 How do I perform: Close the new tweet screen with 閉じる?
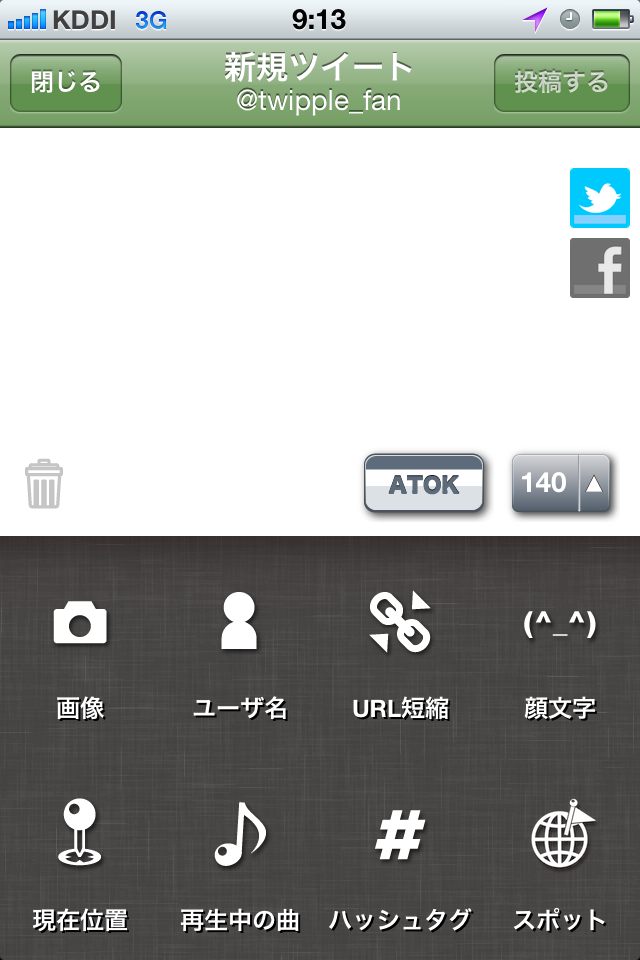[66, 83]
